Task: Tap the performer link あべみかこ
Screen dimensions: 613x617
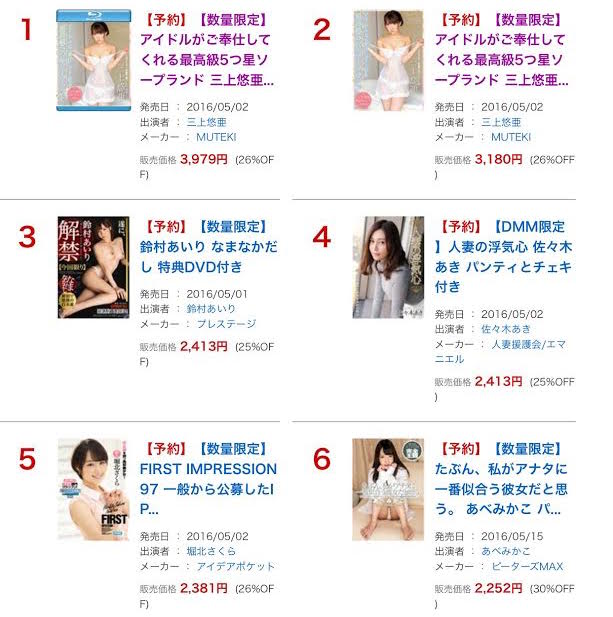Action: click(x=507, y=551)
